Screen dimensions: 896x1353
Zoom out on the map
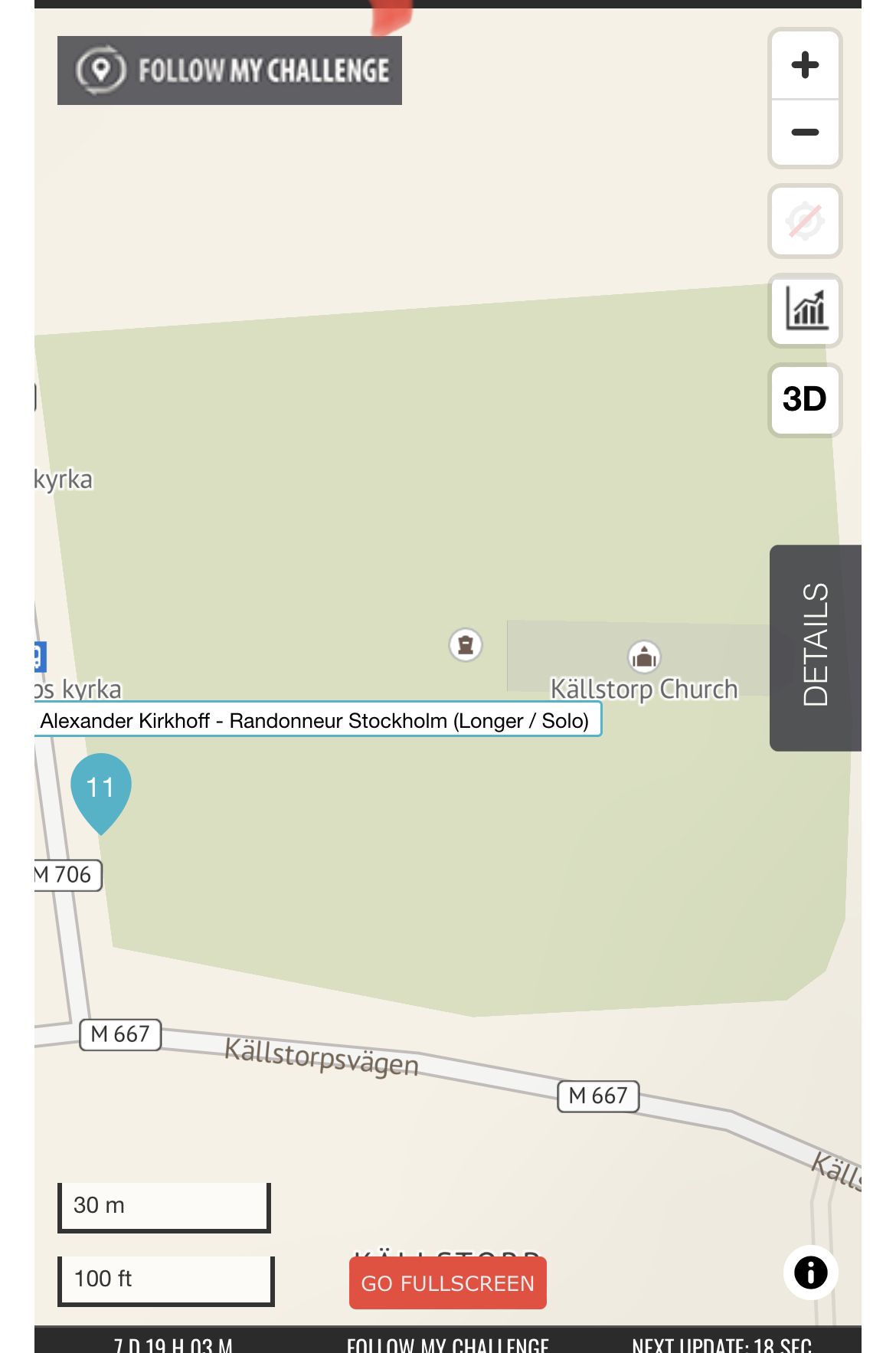(805, 133)
